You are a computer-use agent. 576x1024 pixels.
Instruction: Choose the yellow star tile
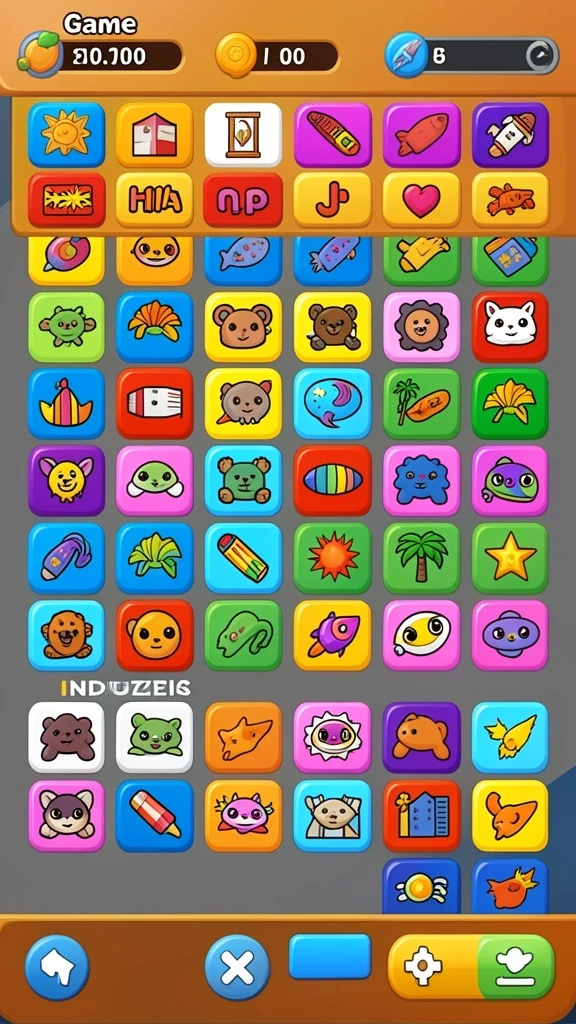point(510,558)
